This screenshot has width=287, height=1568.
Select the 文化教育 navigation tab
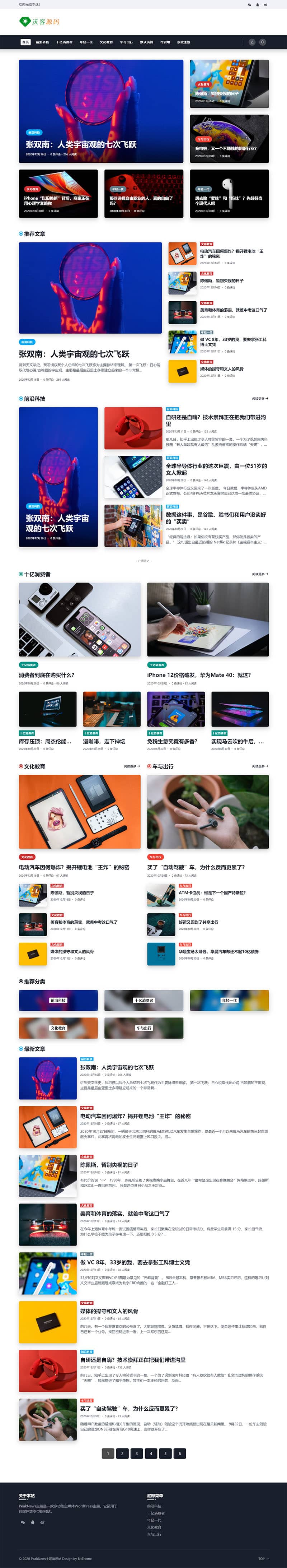pos(107,43)
